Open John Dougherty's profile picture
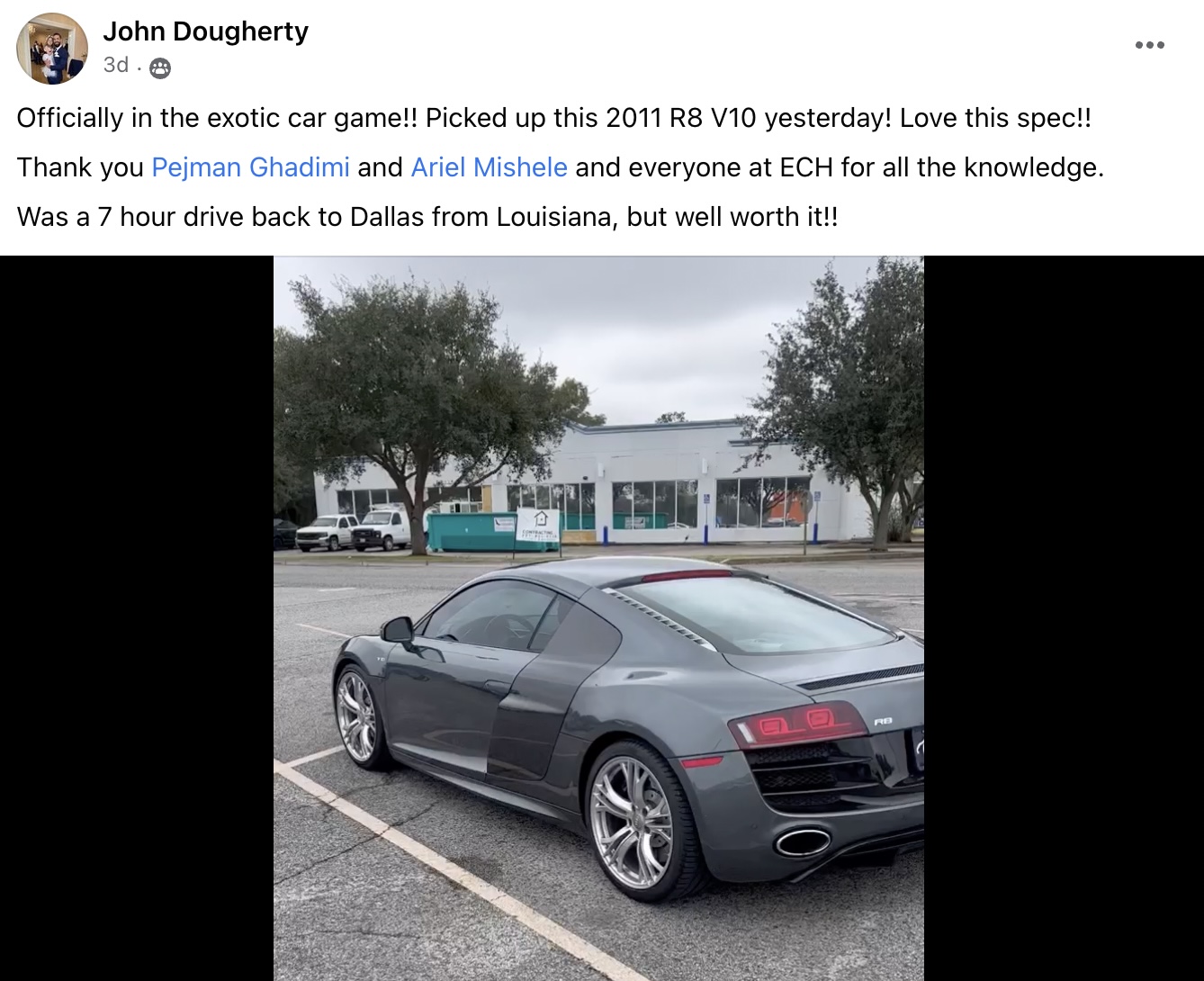The image size is (1204, 981). point(52,49)
